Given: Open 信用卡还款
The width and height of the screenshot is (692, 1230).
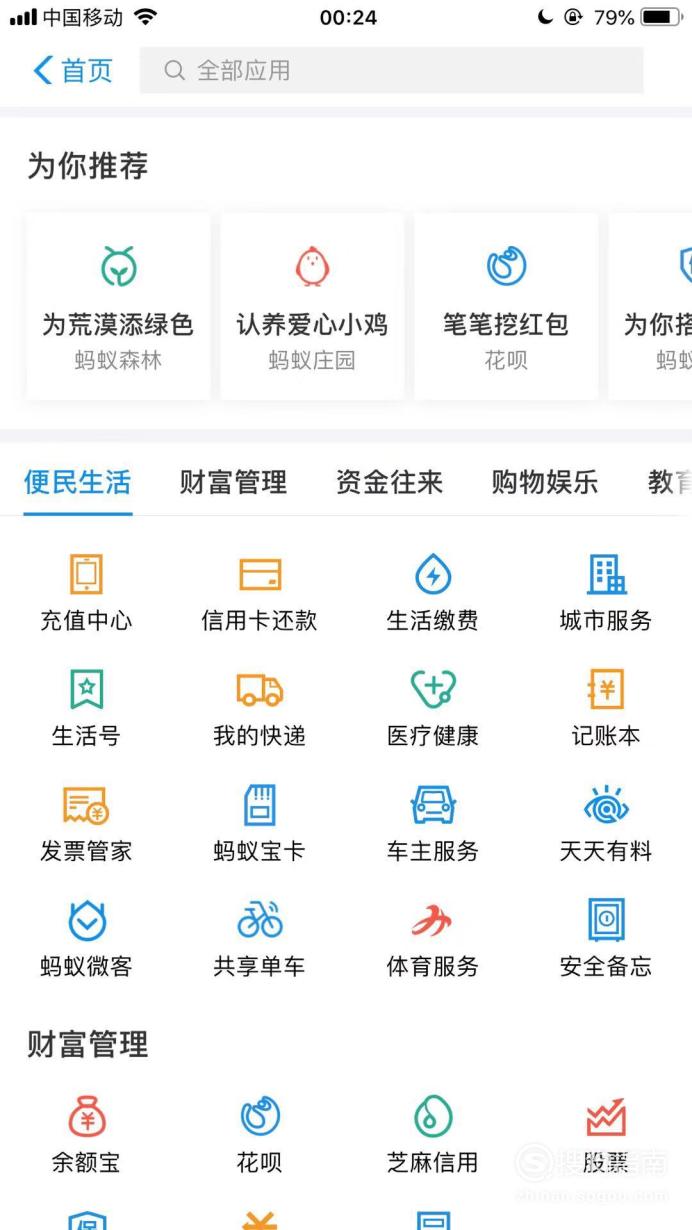Looking at the screenshot, I should point(259,594).
